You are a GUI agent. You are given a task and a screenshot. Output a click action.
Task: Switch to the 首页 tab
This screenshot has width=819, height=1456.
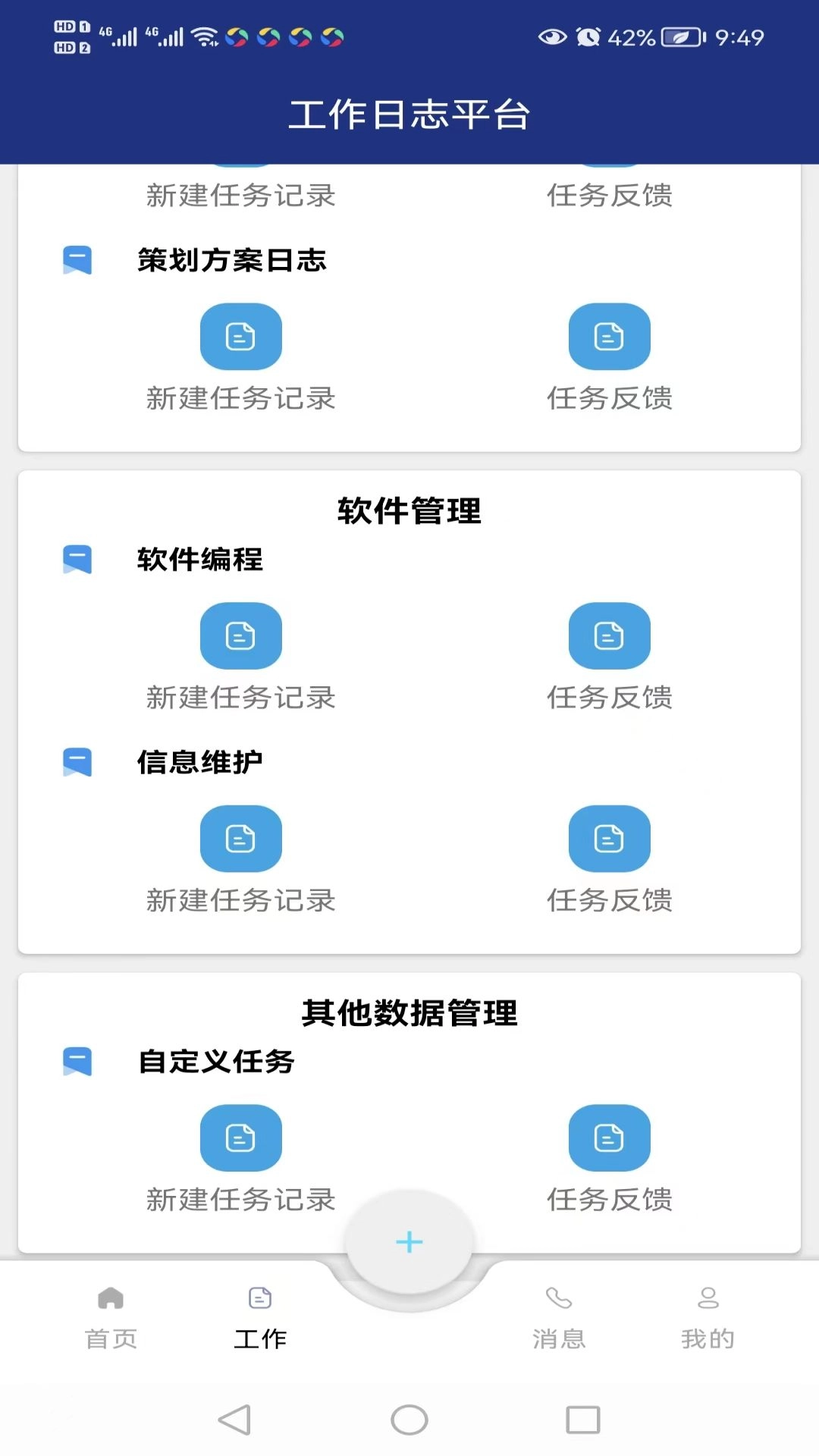pyautogui.click(x=111, y=1318)
